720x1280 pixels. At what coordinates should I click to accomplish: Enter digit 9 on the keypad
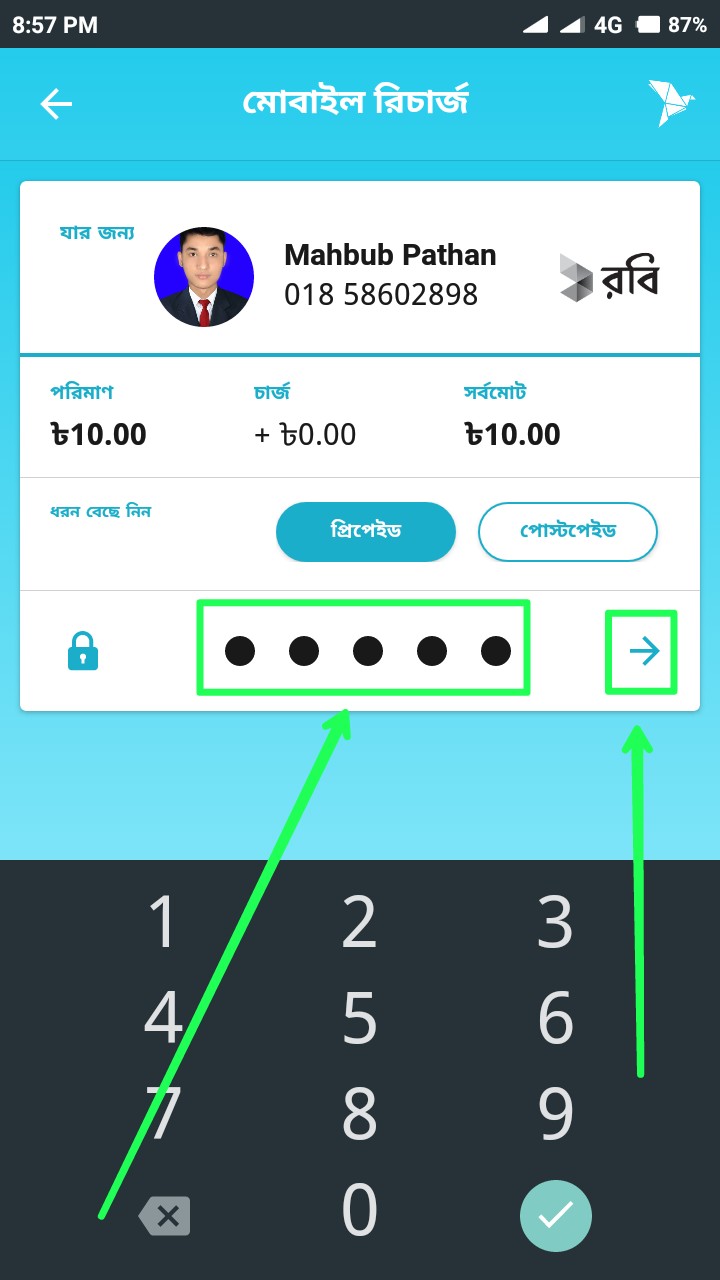556,1114
